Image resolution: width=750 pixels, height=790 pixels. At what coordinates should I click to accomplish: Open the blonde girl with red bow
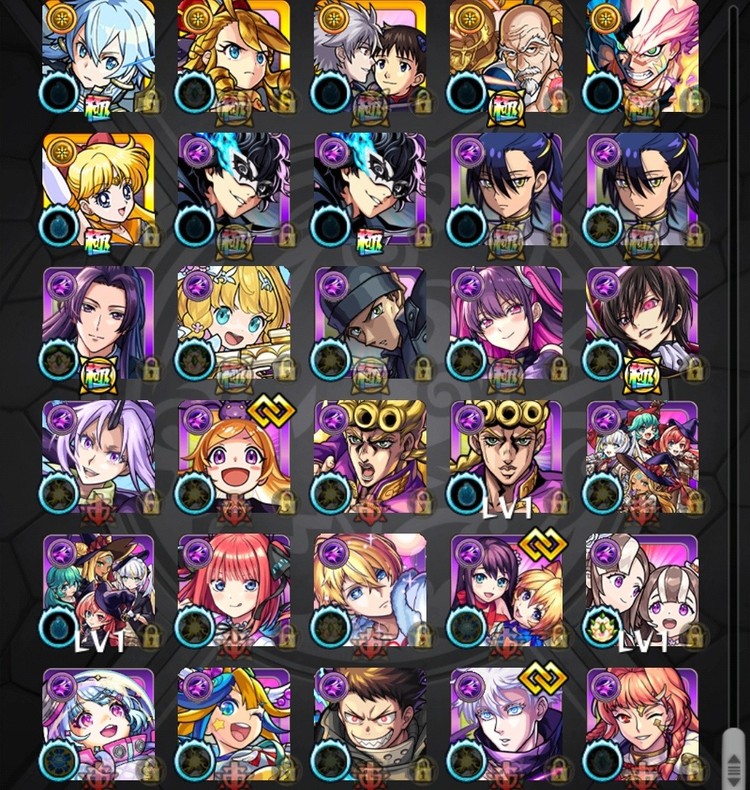pyautogui.click(x=98, y=190)
